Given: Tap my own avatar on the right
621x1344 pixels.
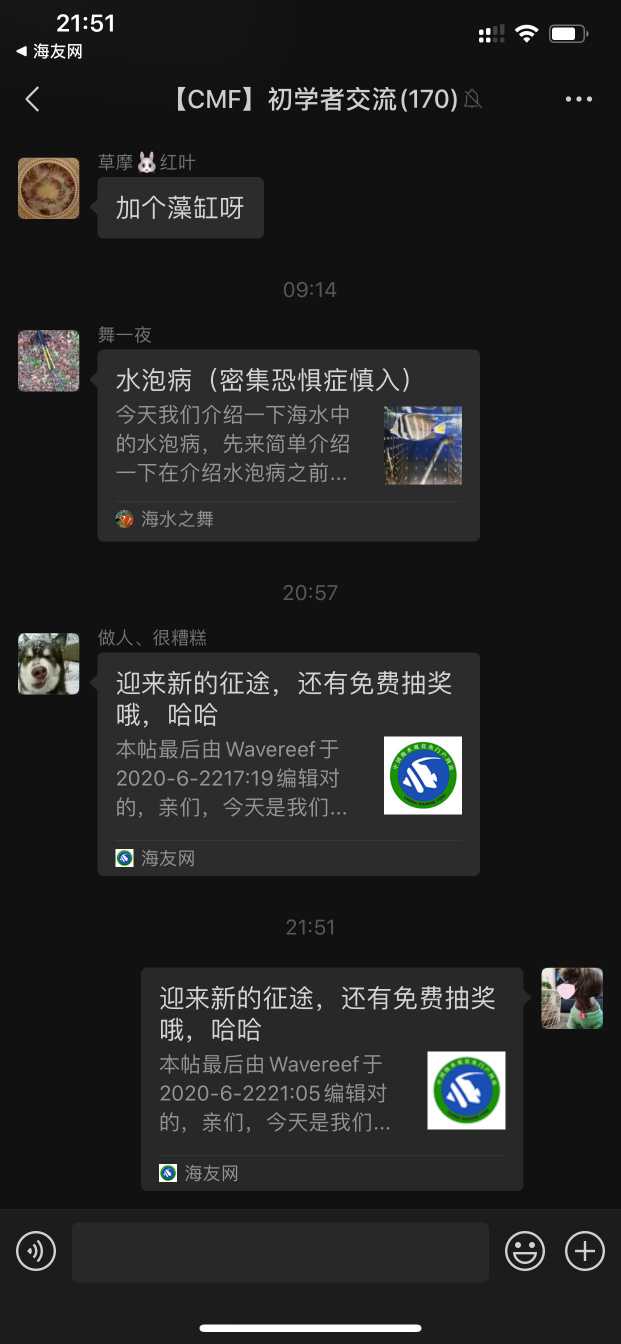Looking at the screenshot, I should pyautogui.click(x=572, y=998).
